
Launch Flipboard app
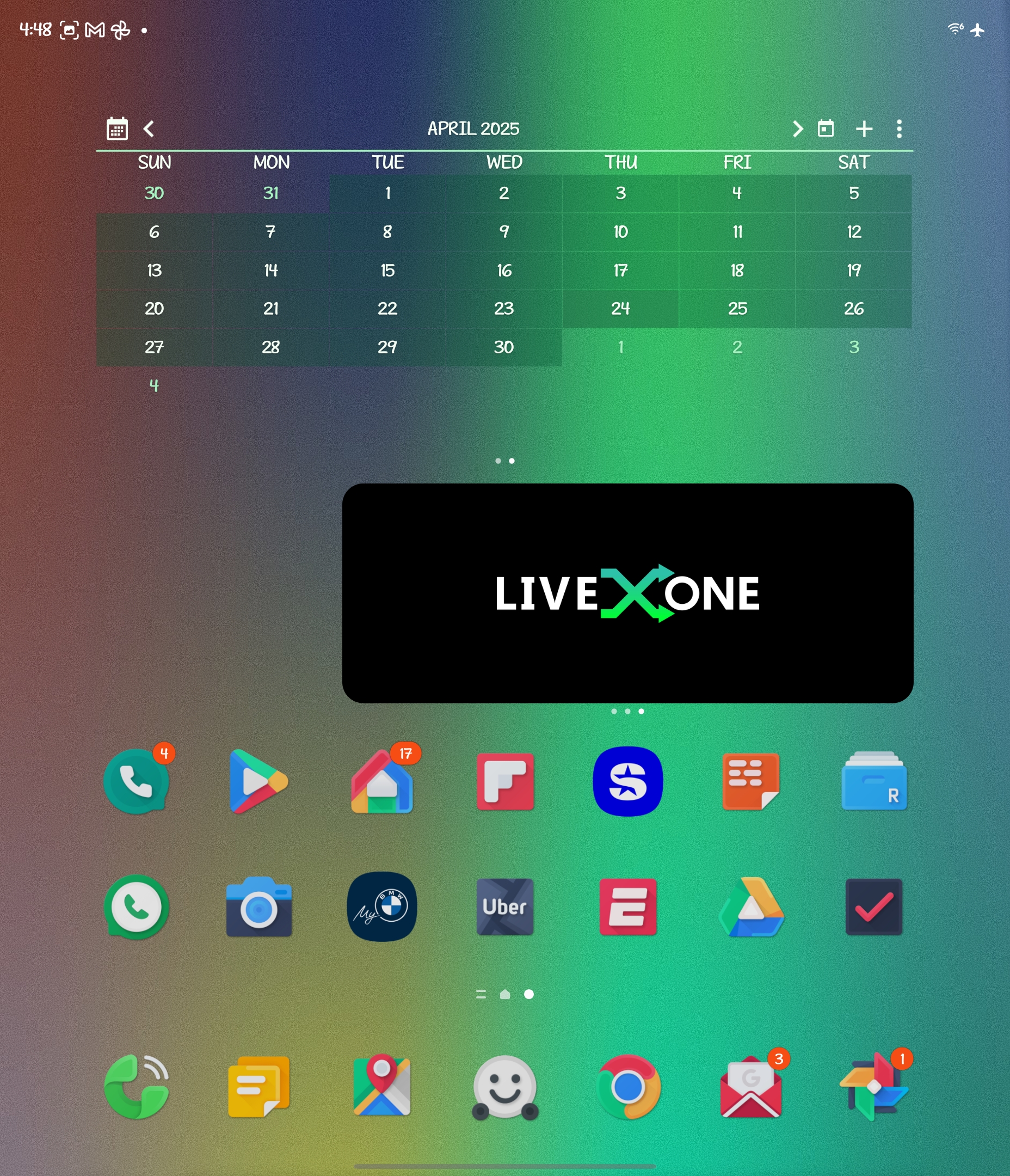(505, 781)
